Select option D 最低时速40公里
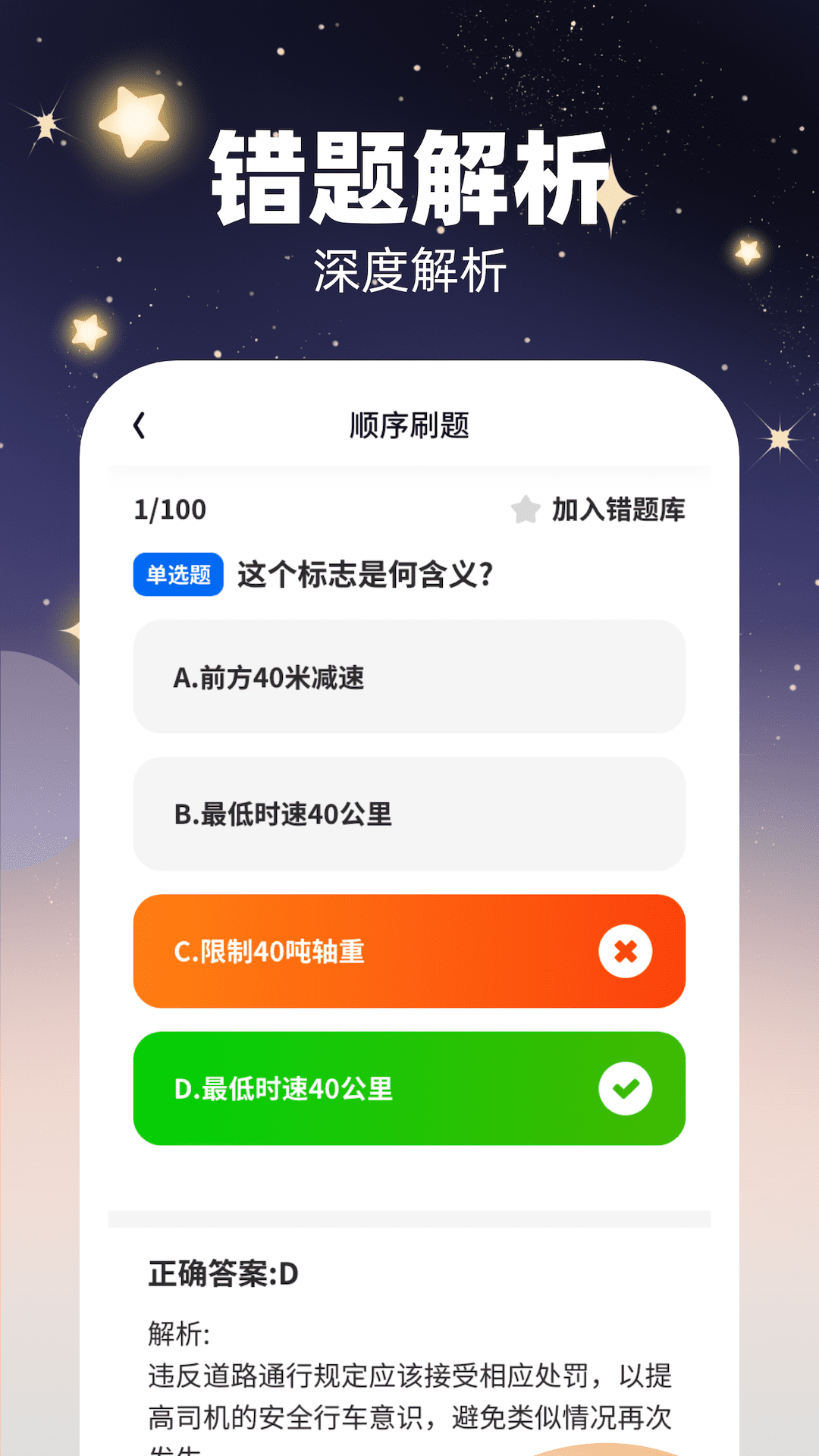 [409, 1087]
